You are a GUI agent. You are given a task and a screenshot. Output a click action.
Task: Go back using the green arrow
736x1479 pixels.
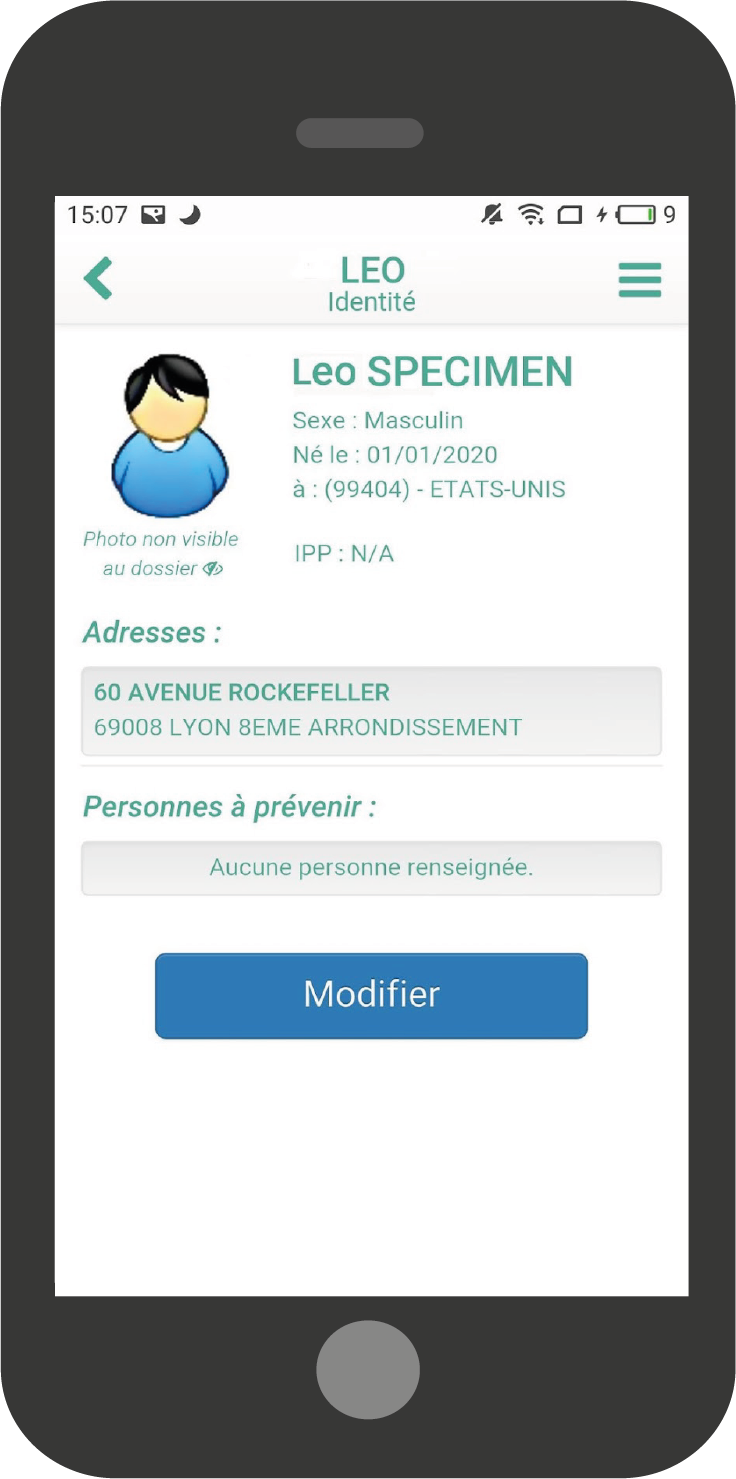pyautogui.click(x=98, y=278)
